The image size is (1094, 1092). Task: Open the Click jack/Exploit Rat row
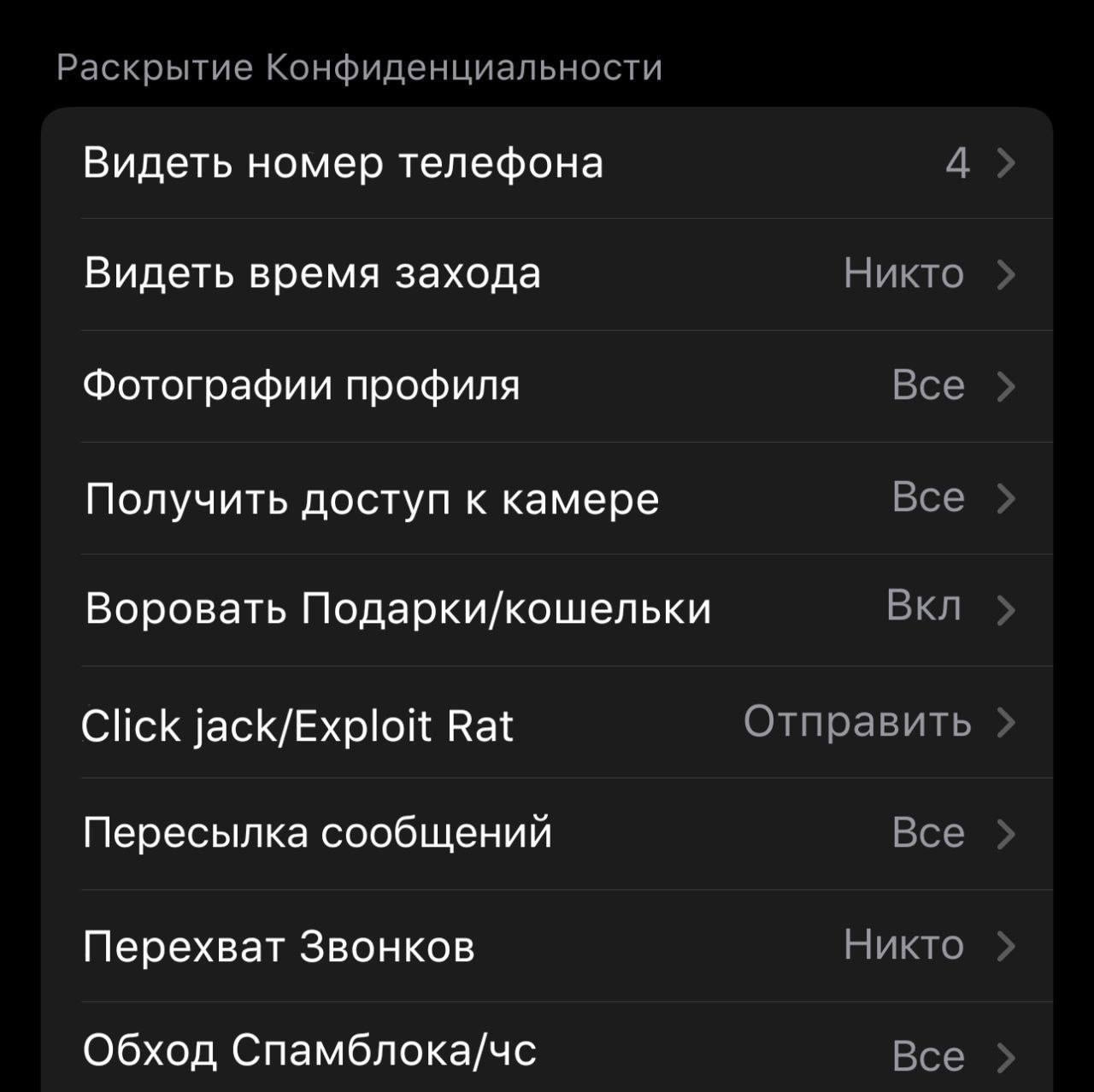coord(547,722)
